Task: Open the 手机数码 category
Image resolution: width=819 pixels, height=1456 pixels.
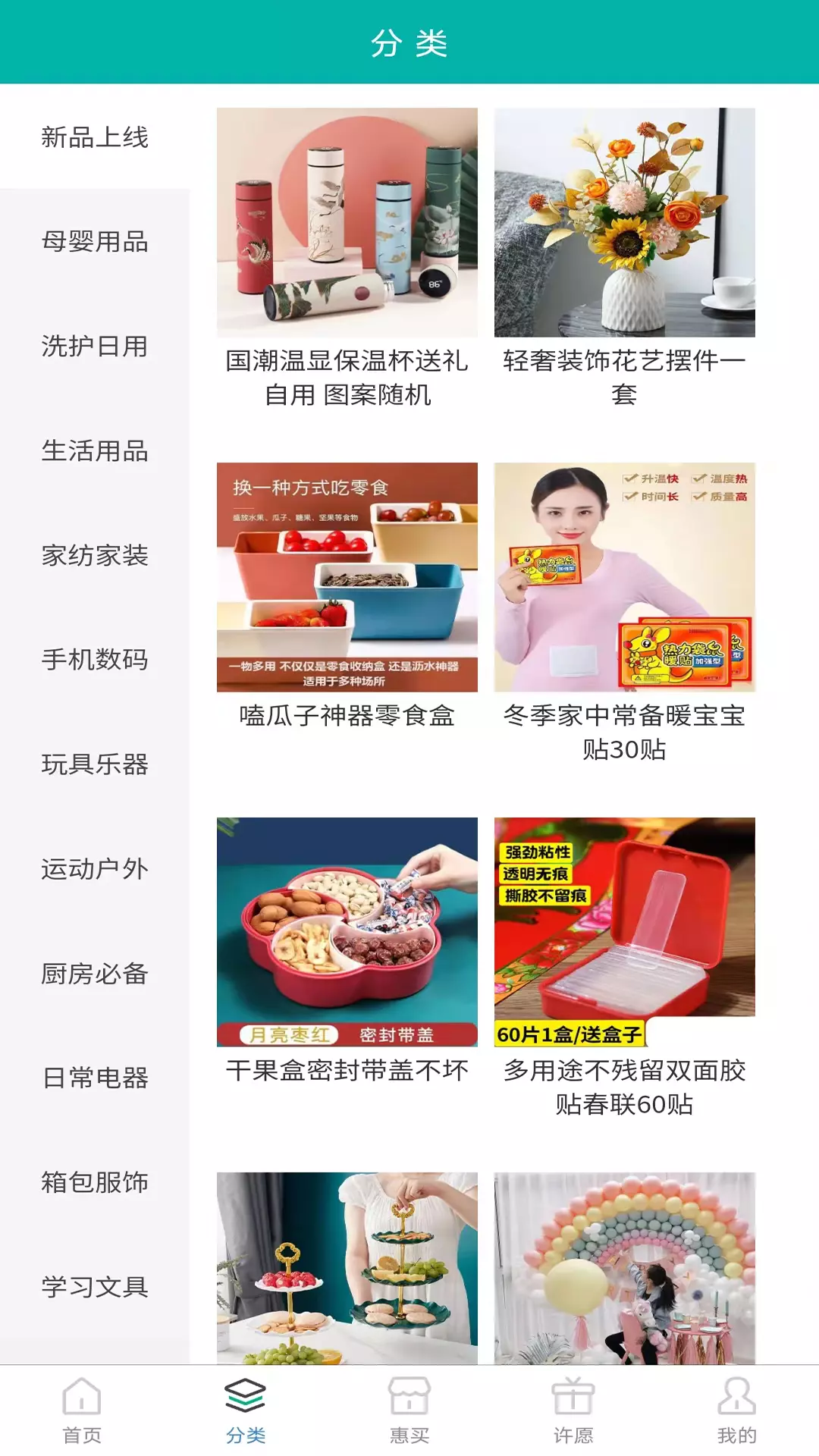Action: pyautogui.click(x=95, y=660)
